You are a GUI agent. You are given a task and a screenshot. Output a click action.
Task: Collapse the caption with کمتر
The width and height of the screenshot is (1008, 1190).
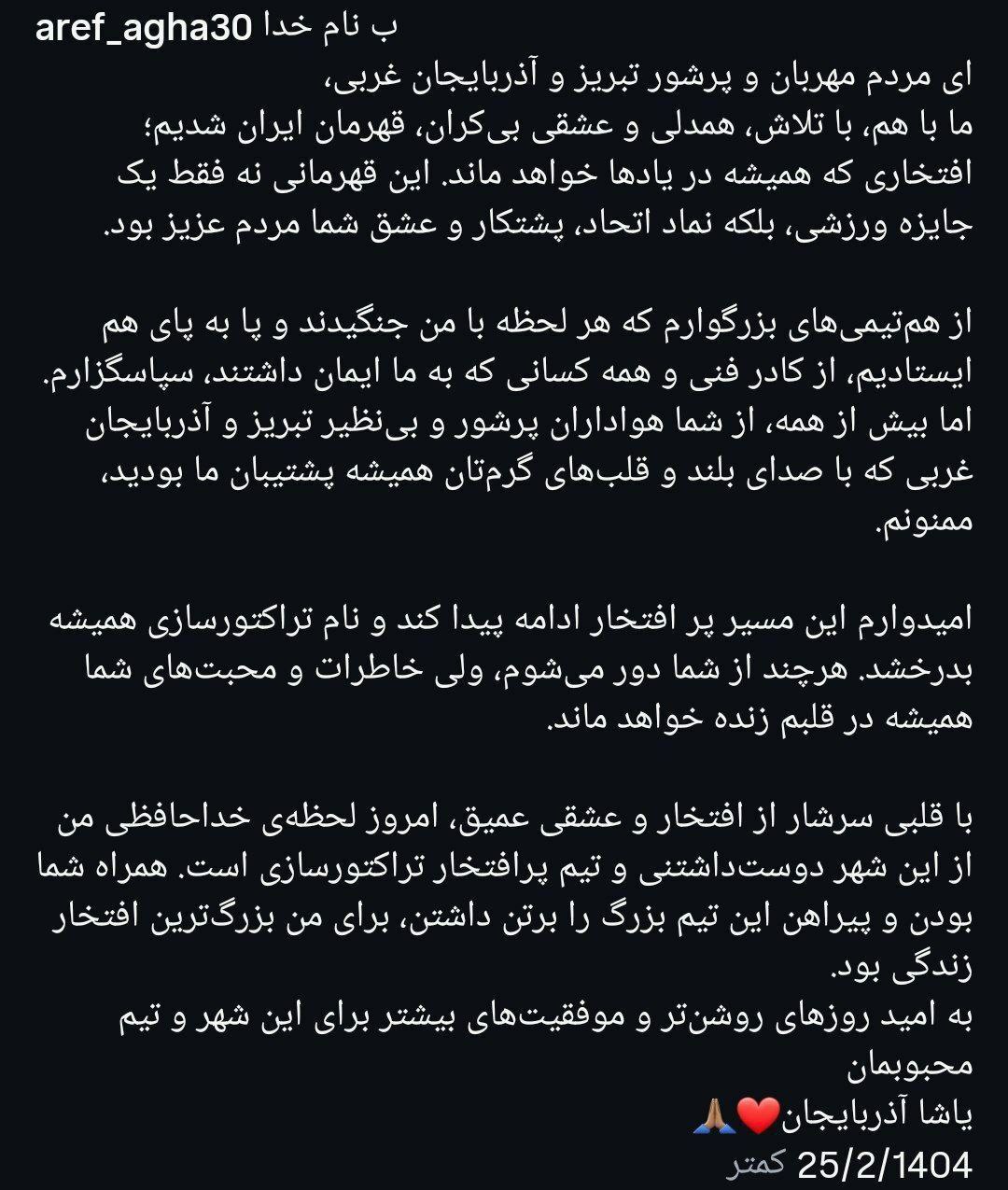click(x=757, y=1164)
